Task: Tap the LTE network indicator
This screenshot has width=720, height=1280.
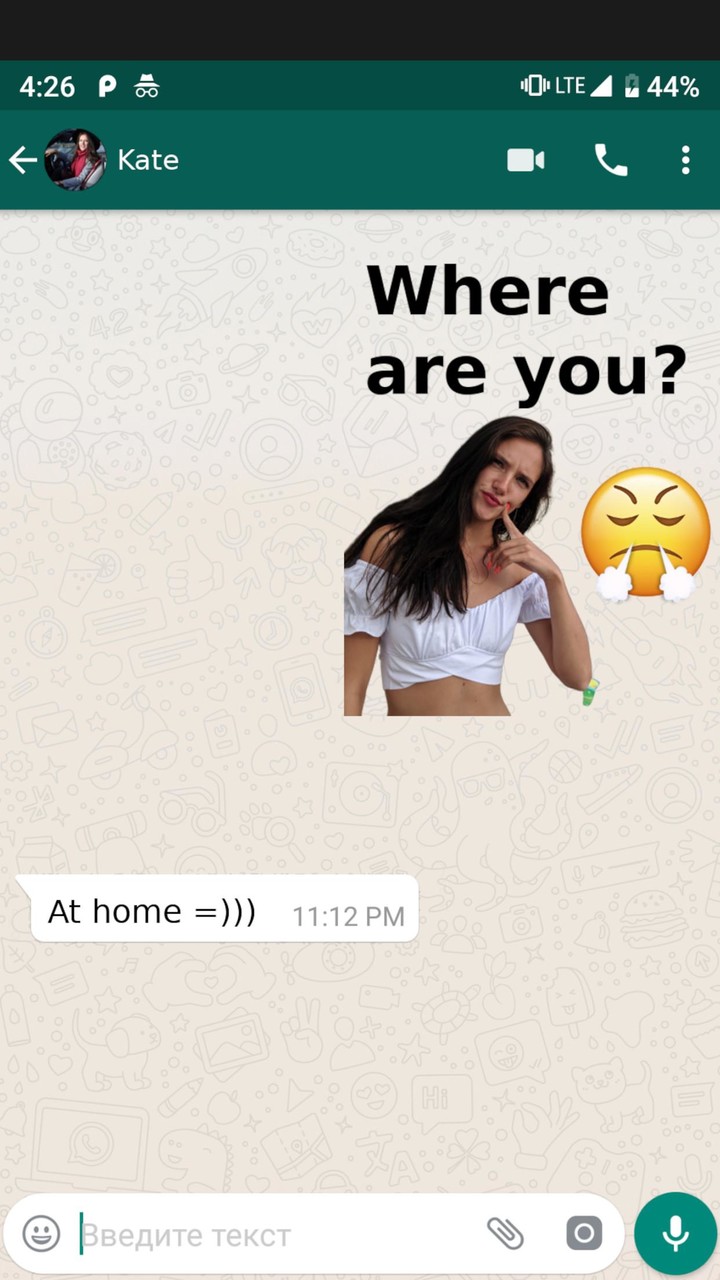Action: pyautogui.click(x=571, y=87)
